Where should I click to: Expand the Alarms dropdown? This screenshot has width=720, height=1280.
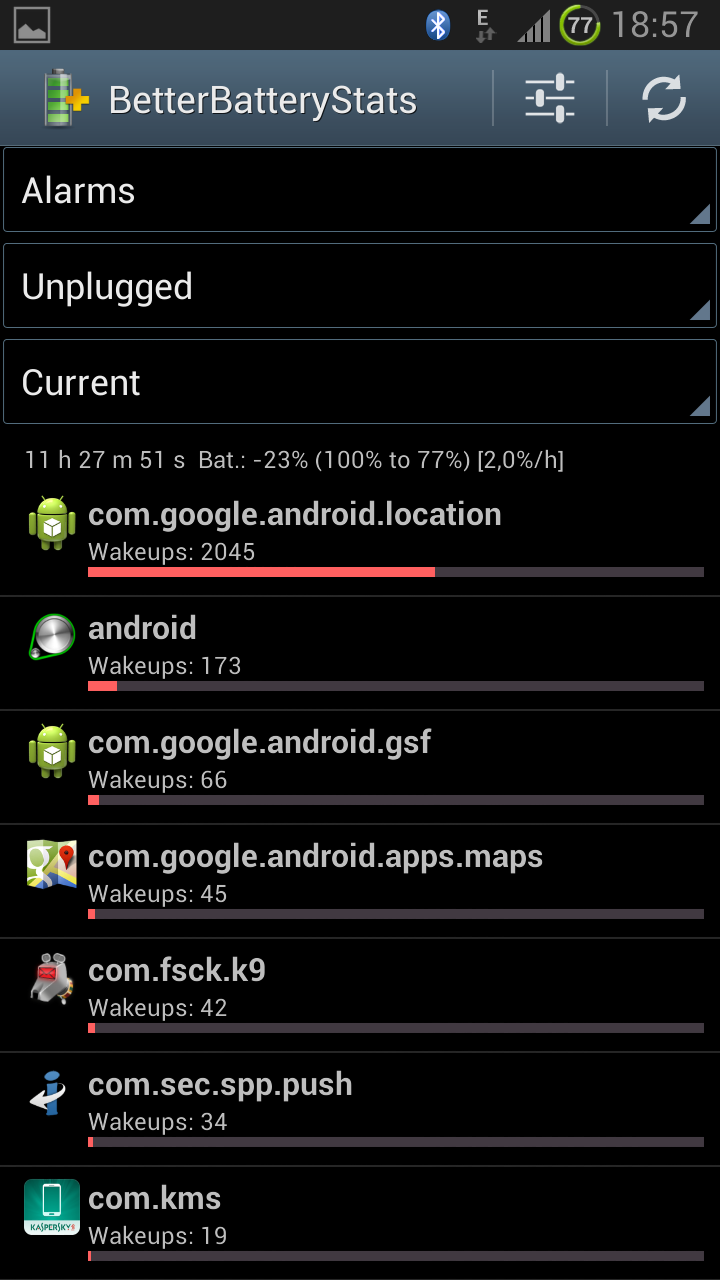(x=360, y=190)
